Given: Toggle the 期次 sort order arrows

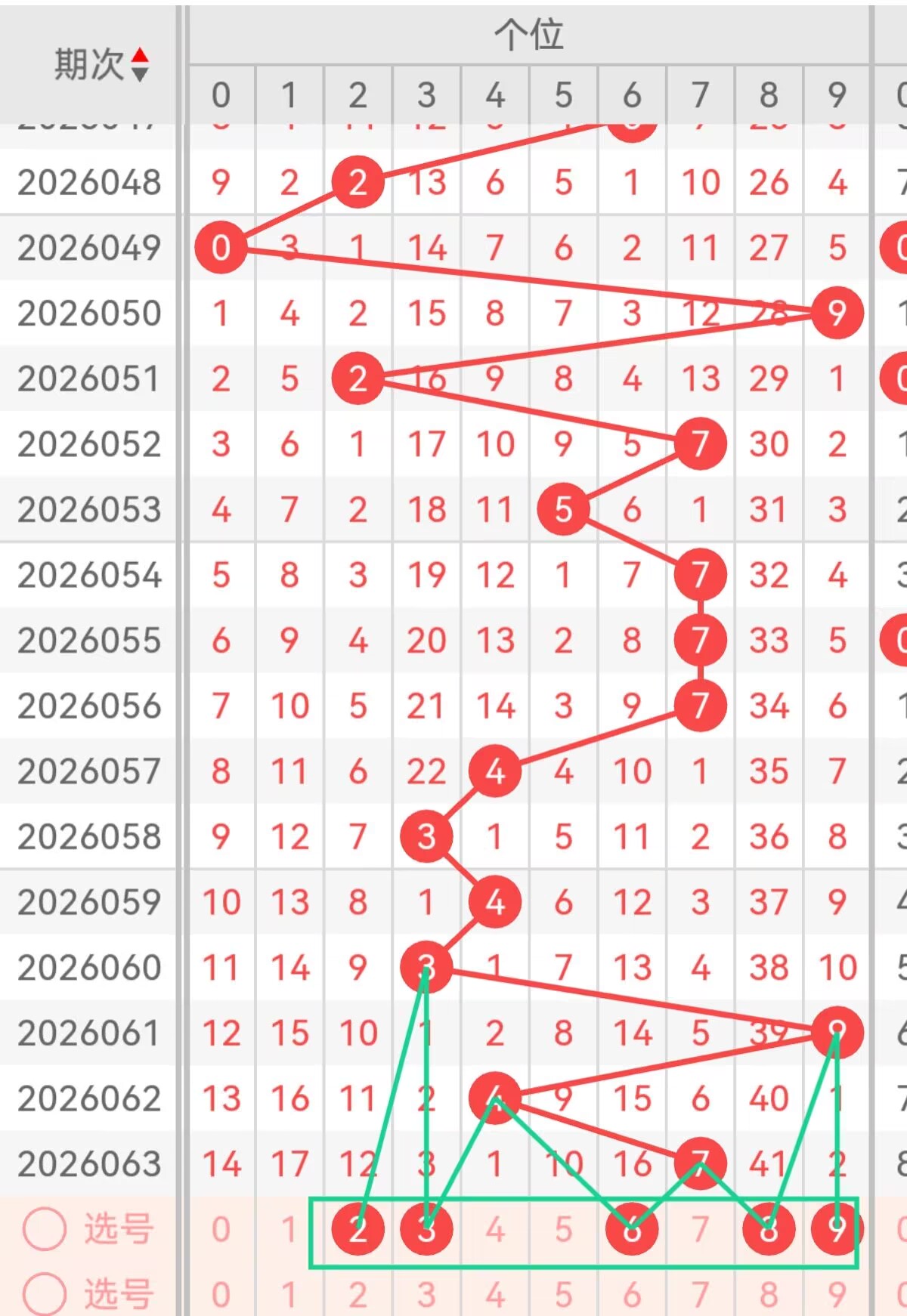Looking at the screenshot, I should point(140,64).
